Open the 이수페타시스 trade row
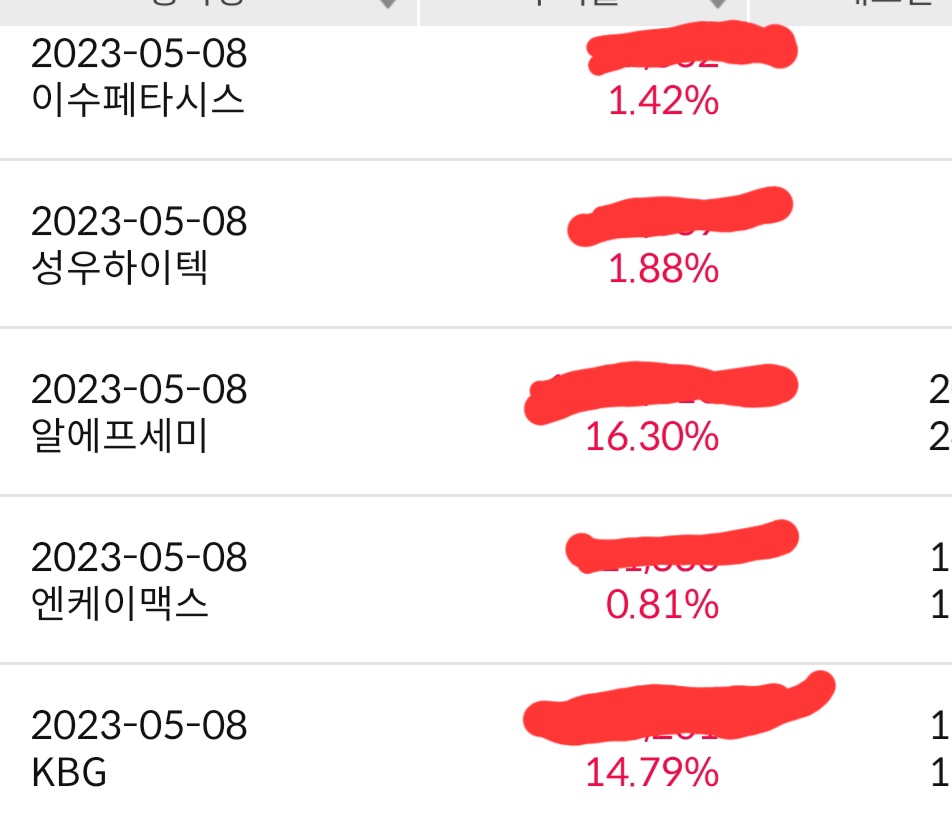Image resolution: width=952 pixels, height=816 pixels. point(138,101)
